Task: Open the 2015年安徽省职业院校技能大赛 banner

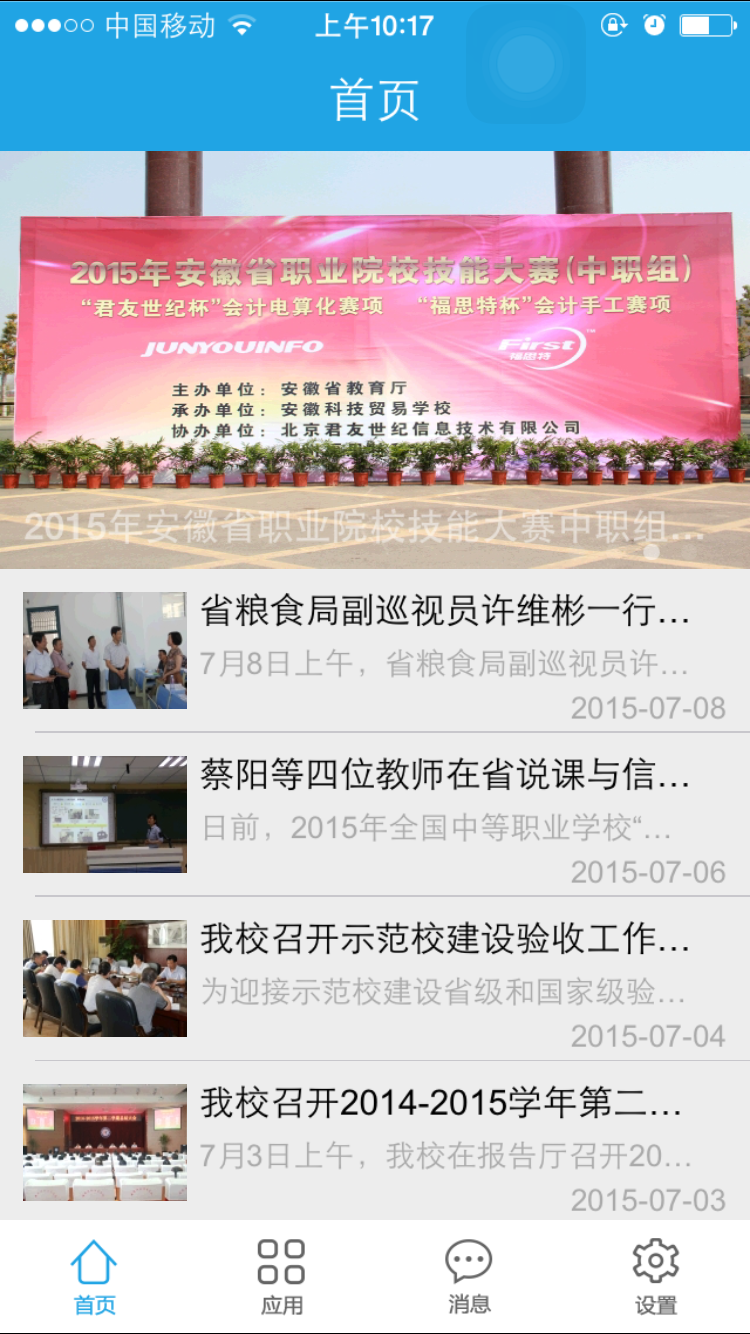Action: 375,360
